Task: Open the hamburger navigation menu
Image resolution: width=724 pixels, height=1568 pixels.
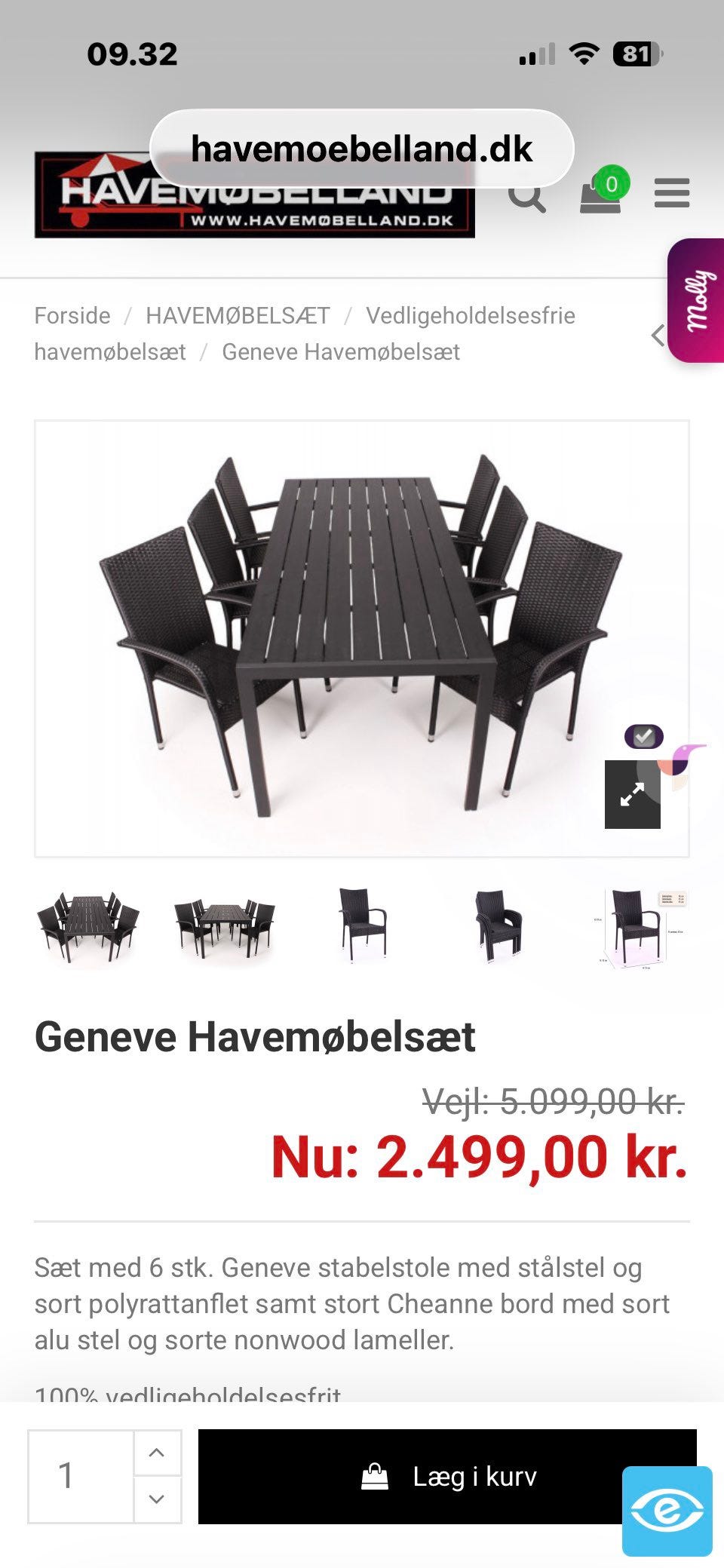Action: click(x=670, y=195)
